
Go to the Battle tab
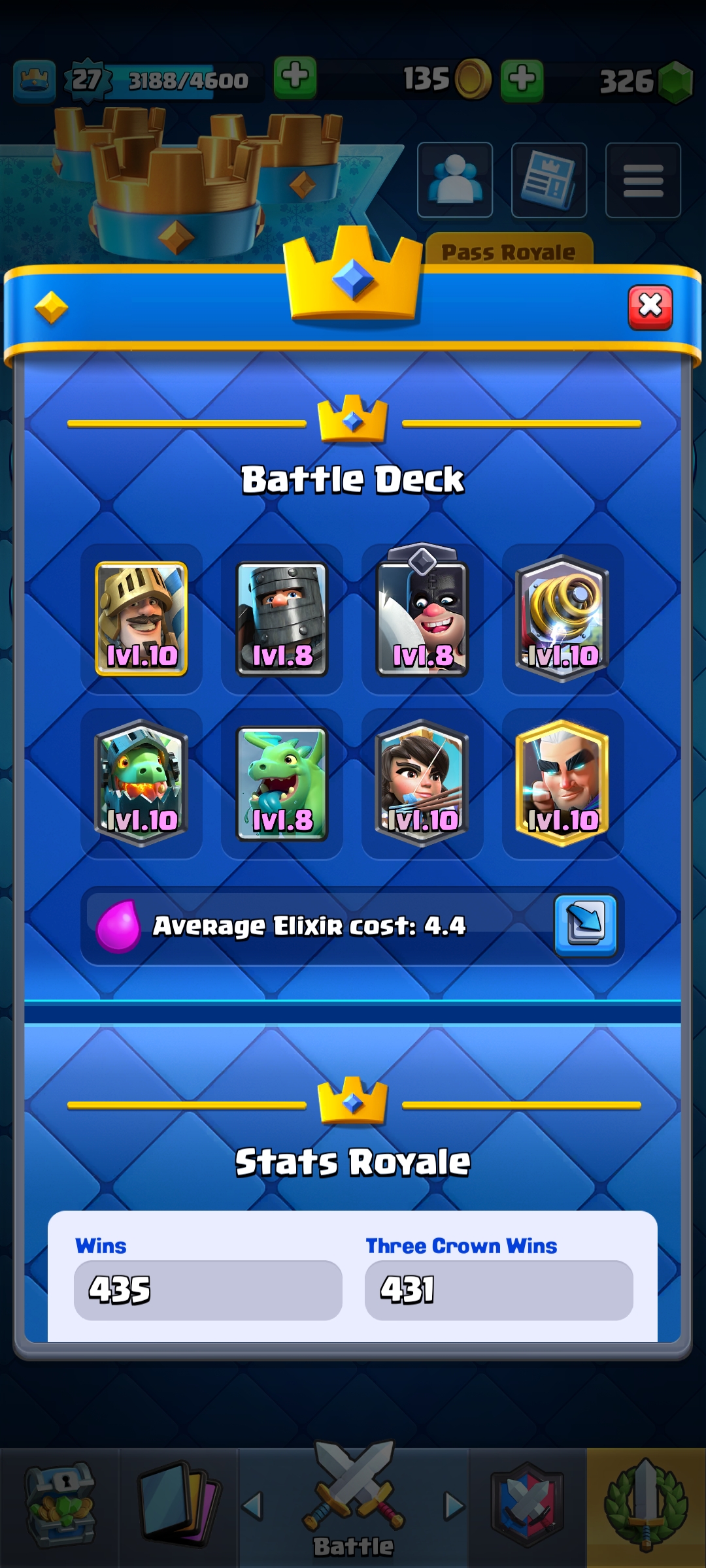tap(354, 1506)
